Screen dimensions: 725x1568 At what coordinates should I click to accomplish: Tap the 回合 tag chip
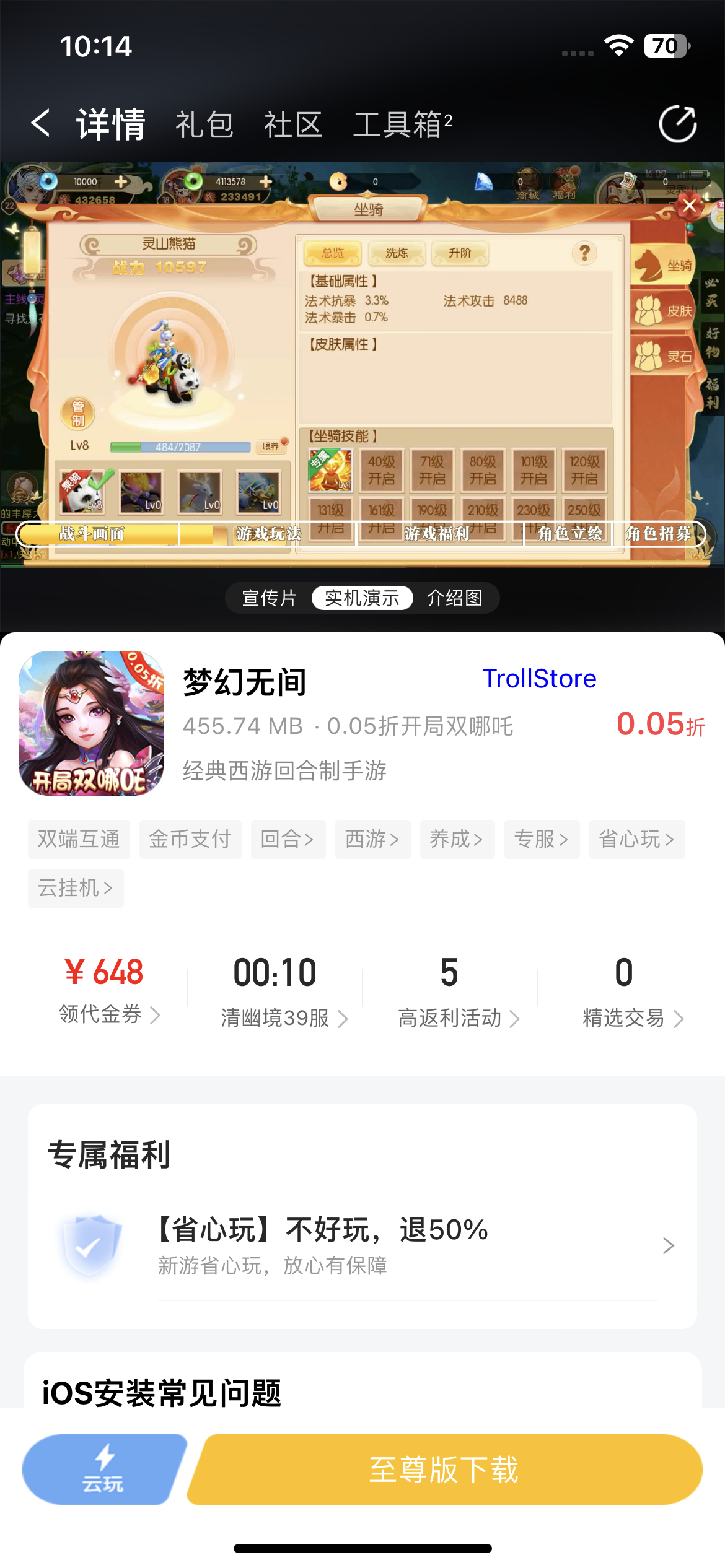coord(288,839)
